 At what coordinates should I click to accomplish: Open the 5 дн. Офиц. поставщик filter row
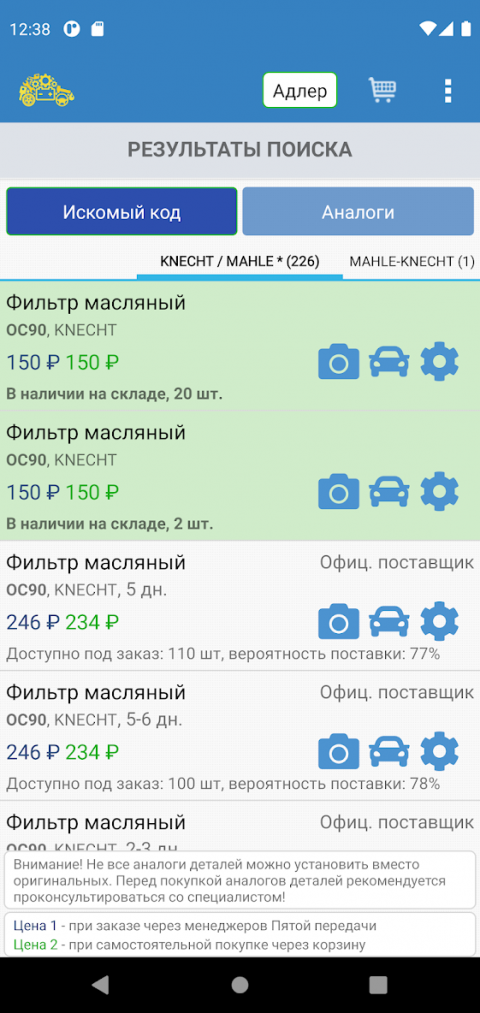pos(240,606)
